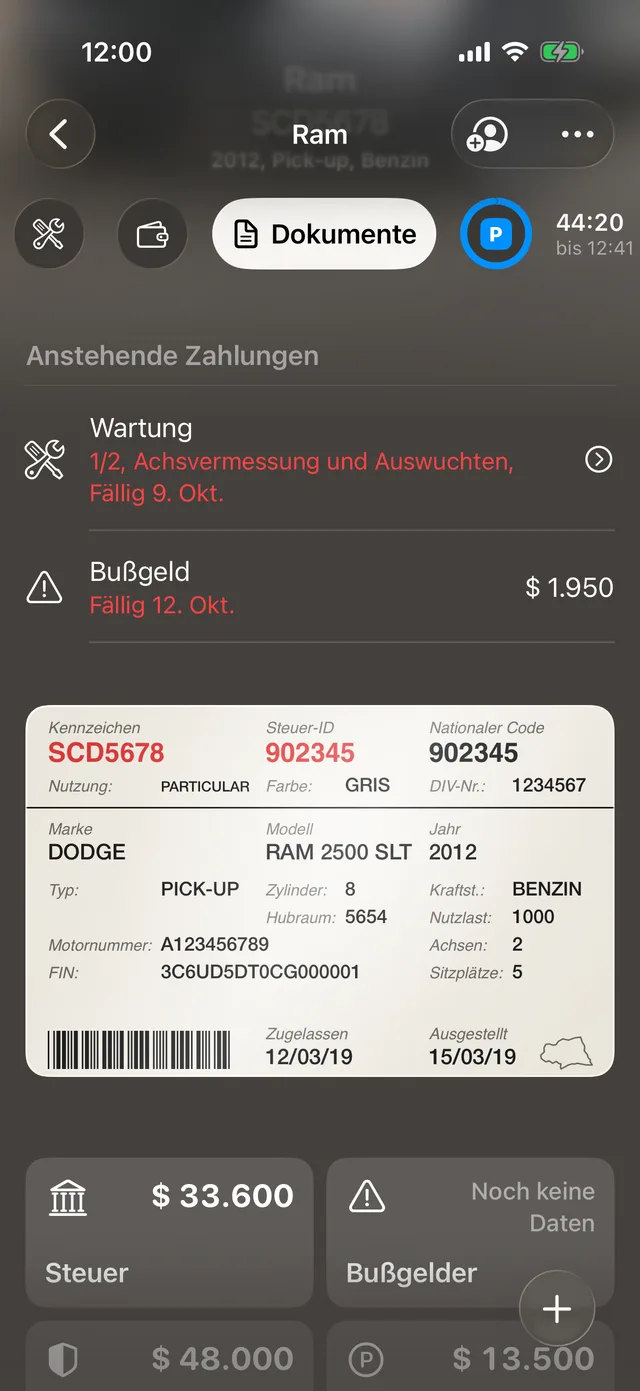The width and height of the screenshot is (640, 1391).
Task: Add a person to this vehicle
Action: (488, 135)
